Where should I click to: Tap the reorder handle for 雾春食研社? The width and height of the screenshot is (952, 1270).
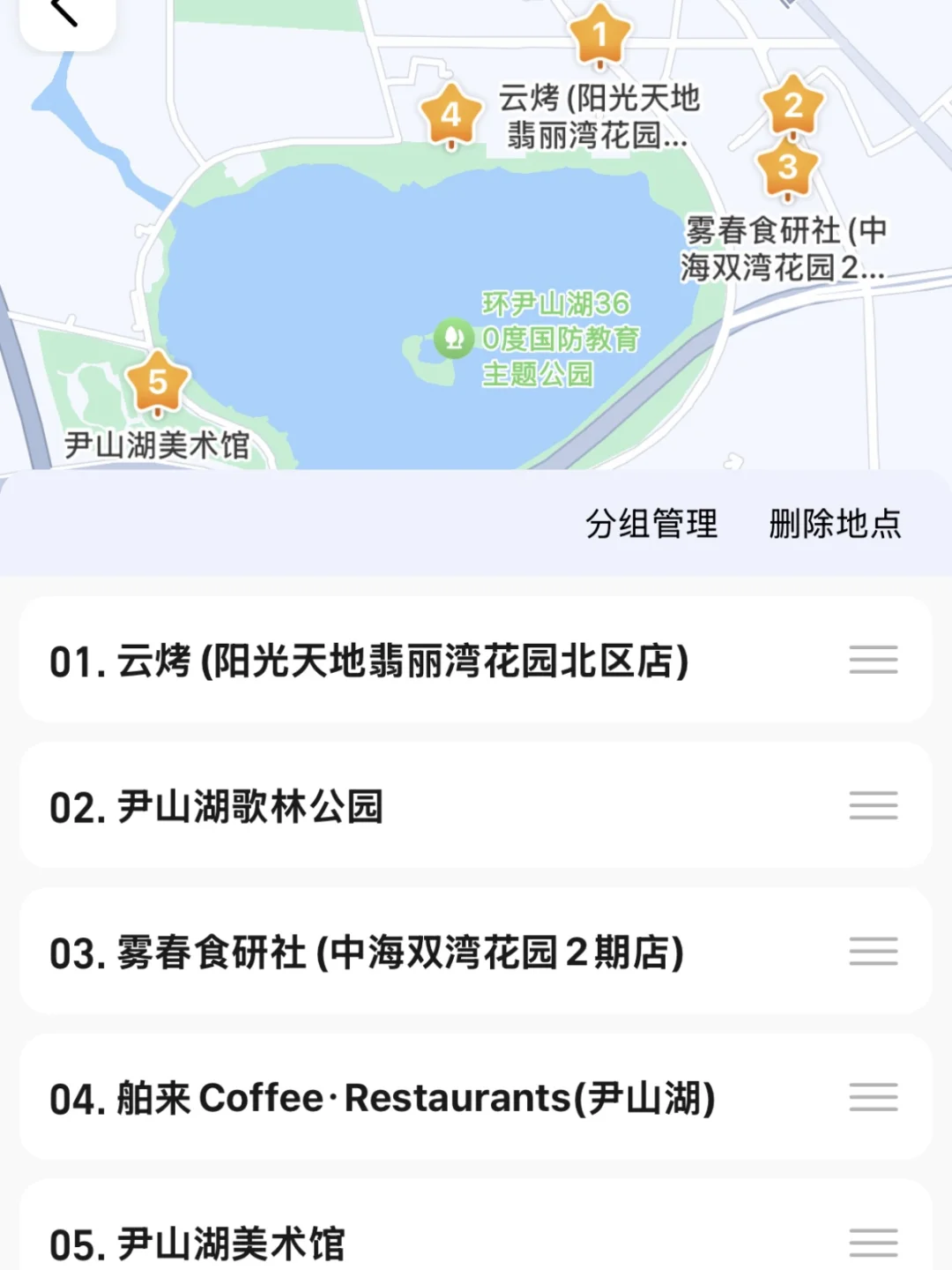873,952
